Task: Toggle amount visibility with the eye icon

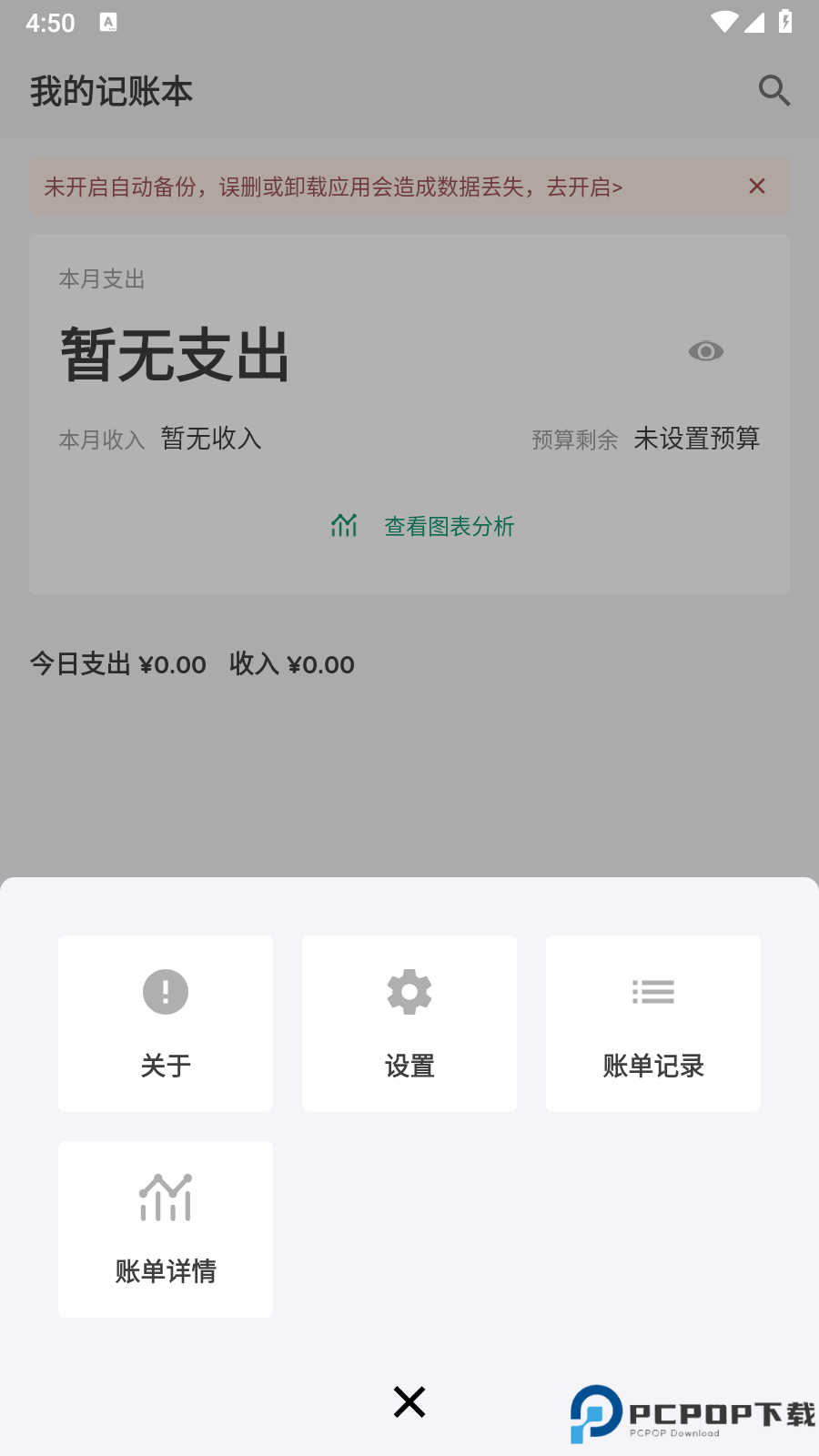Action: 706,351
